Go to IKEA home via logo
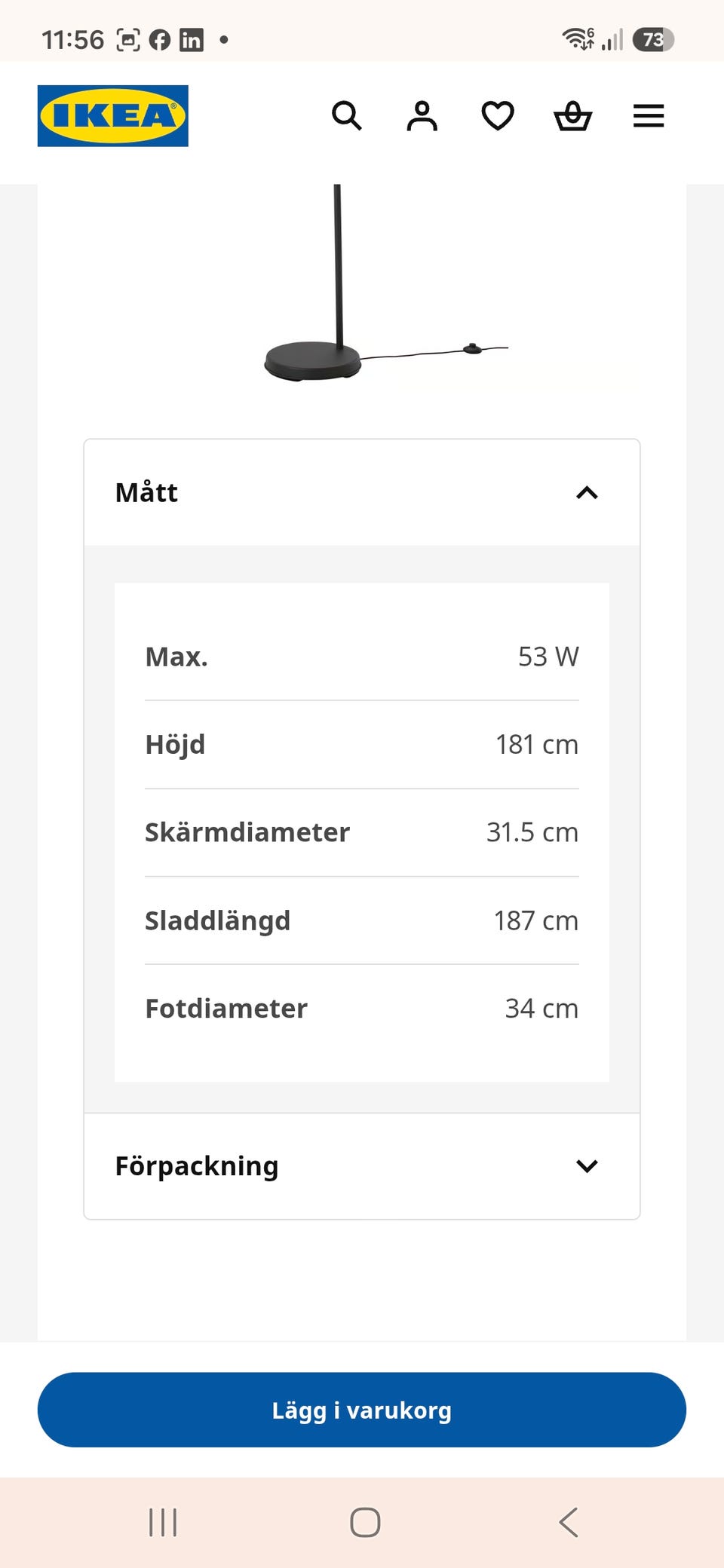Viewport: 724px width, 1568px height. pos(113,115)
